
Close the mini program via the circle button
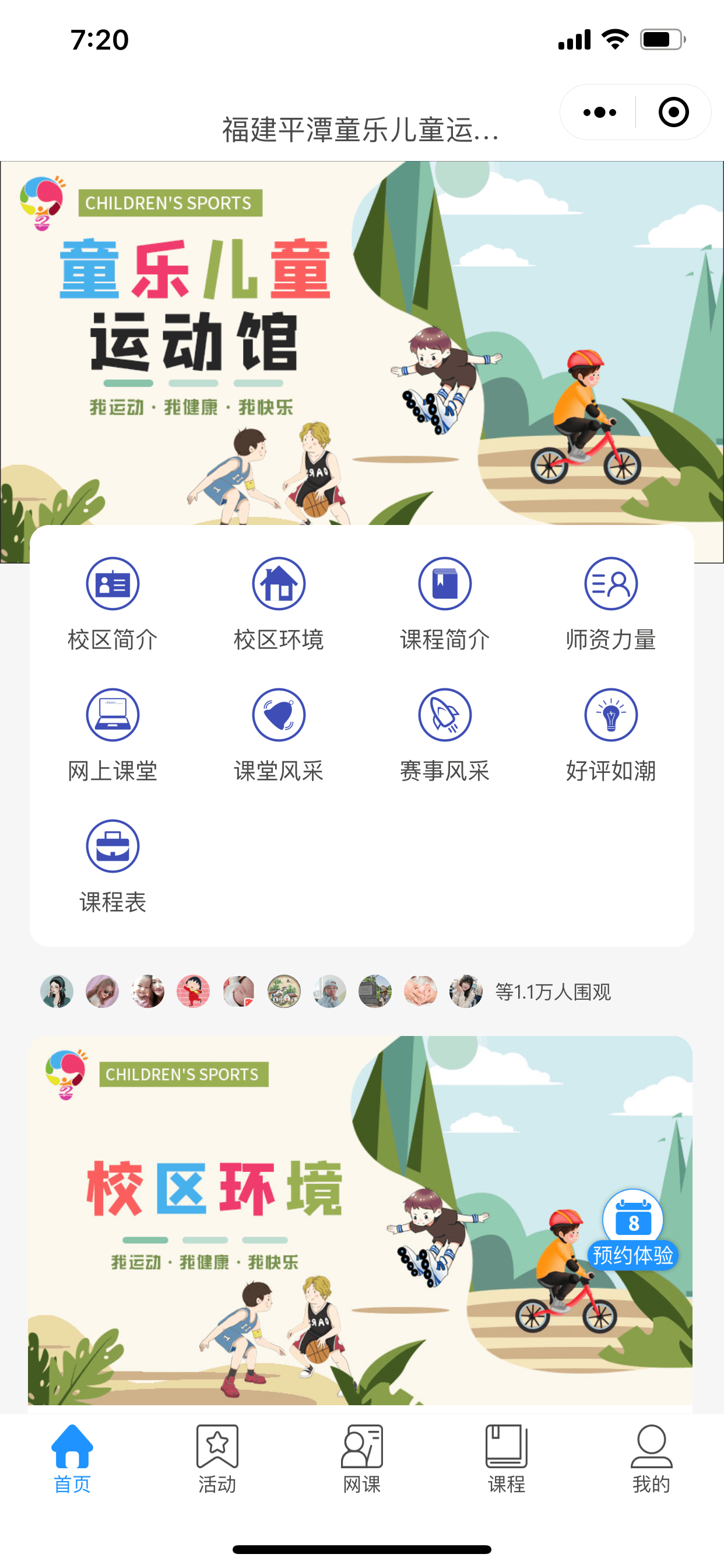[673, 113]
